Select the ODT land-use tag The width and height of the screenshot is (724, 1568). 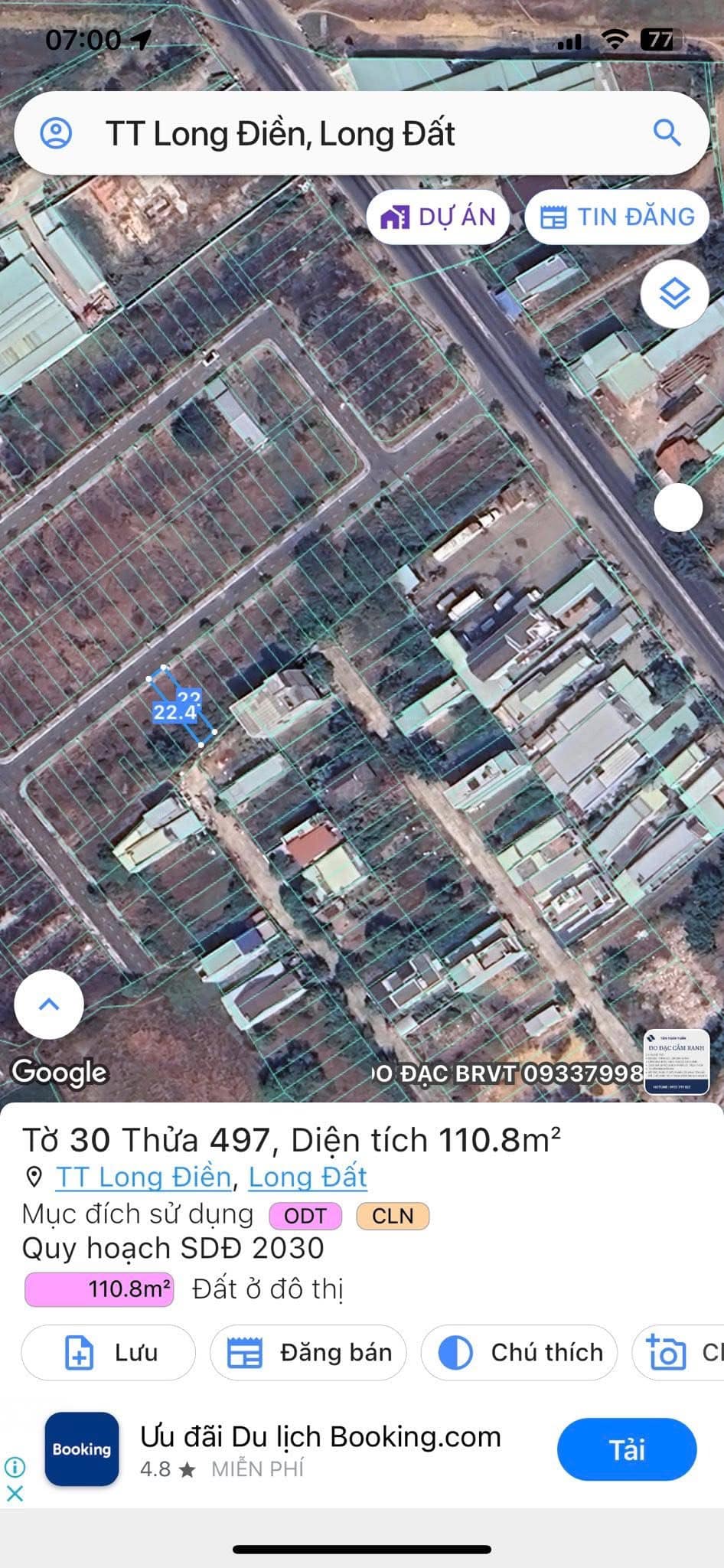coord(305,1216)
